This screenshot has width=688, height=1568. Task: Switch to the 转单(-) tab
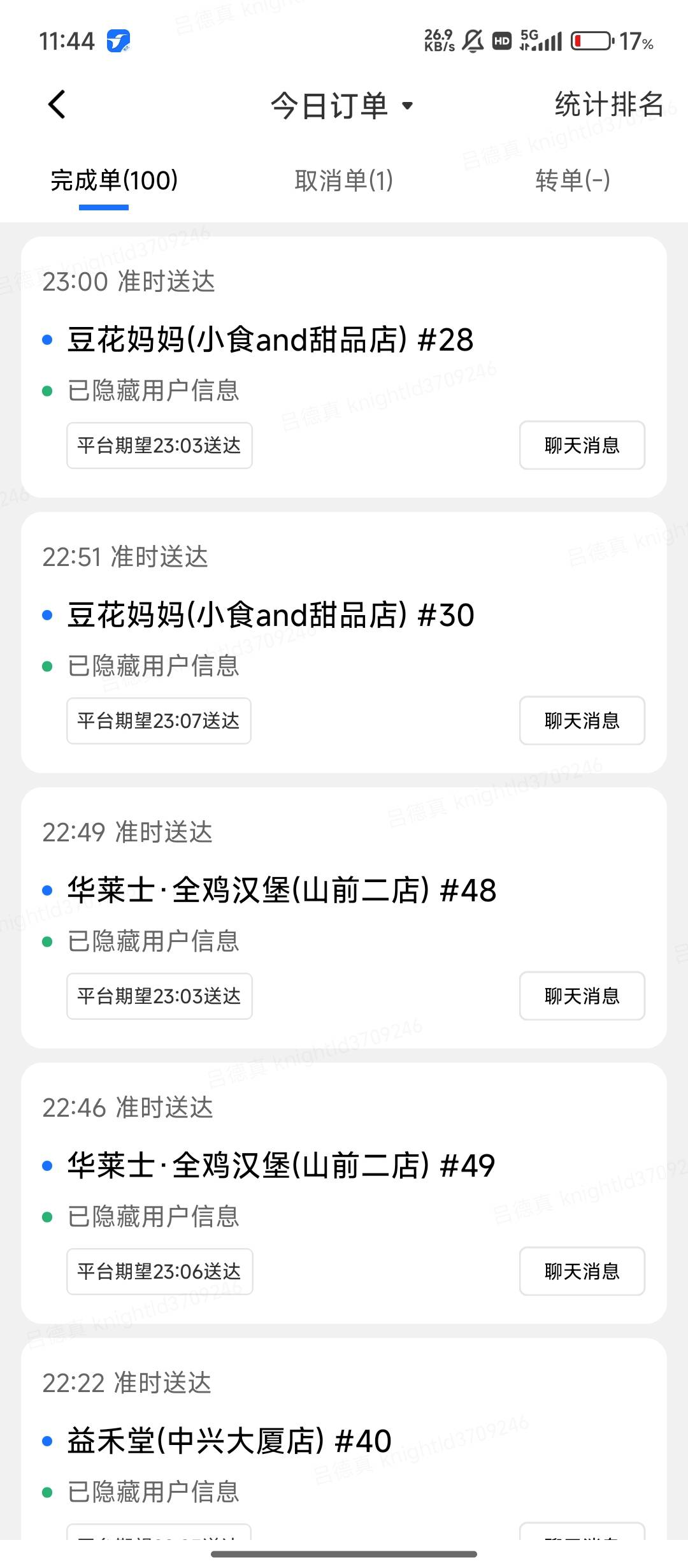[x=573, y=180]
